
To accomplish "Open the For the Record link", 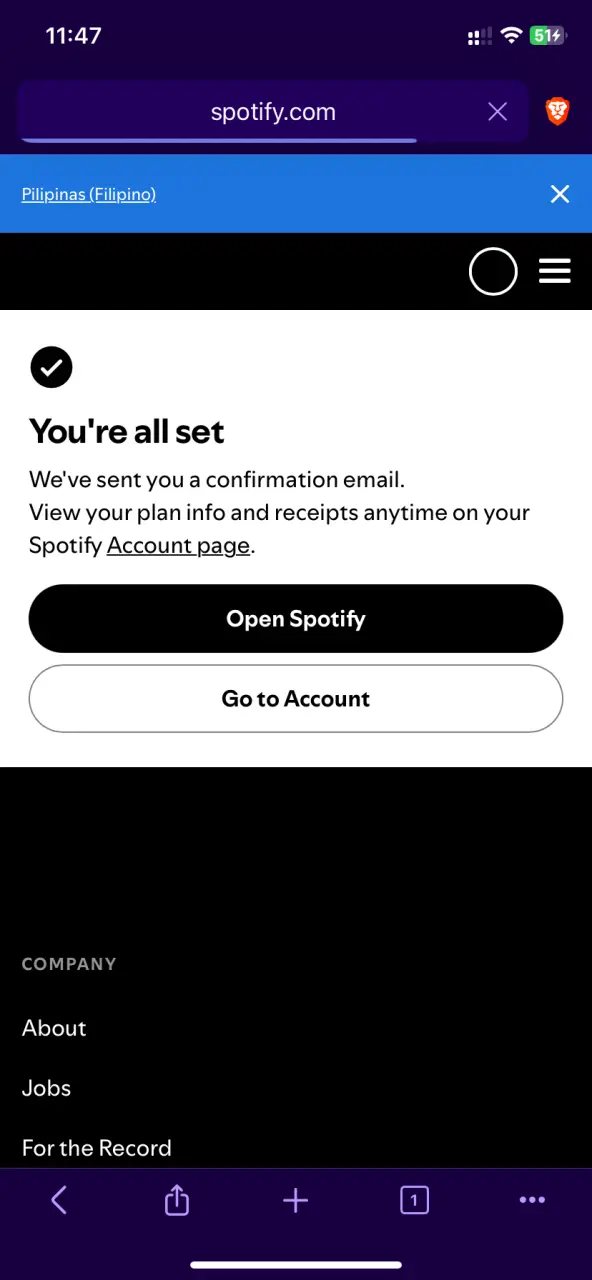I will (x=97, y=1148).
